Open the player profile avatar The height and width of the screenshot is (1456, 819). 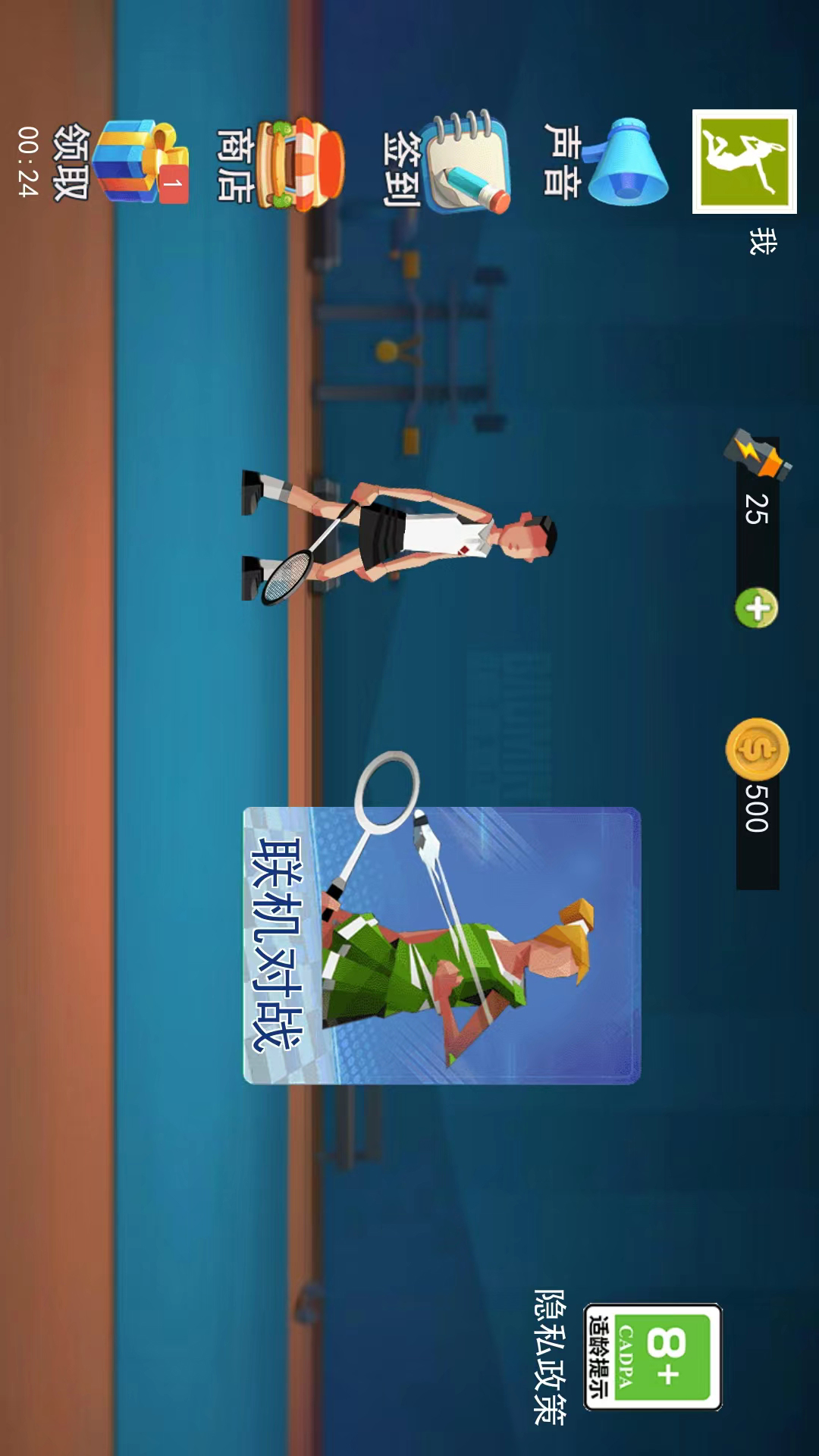pos(744,162)
